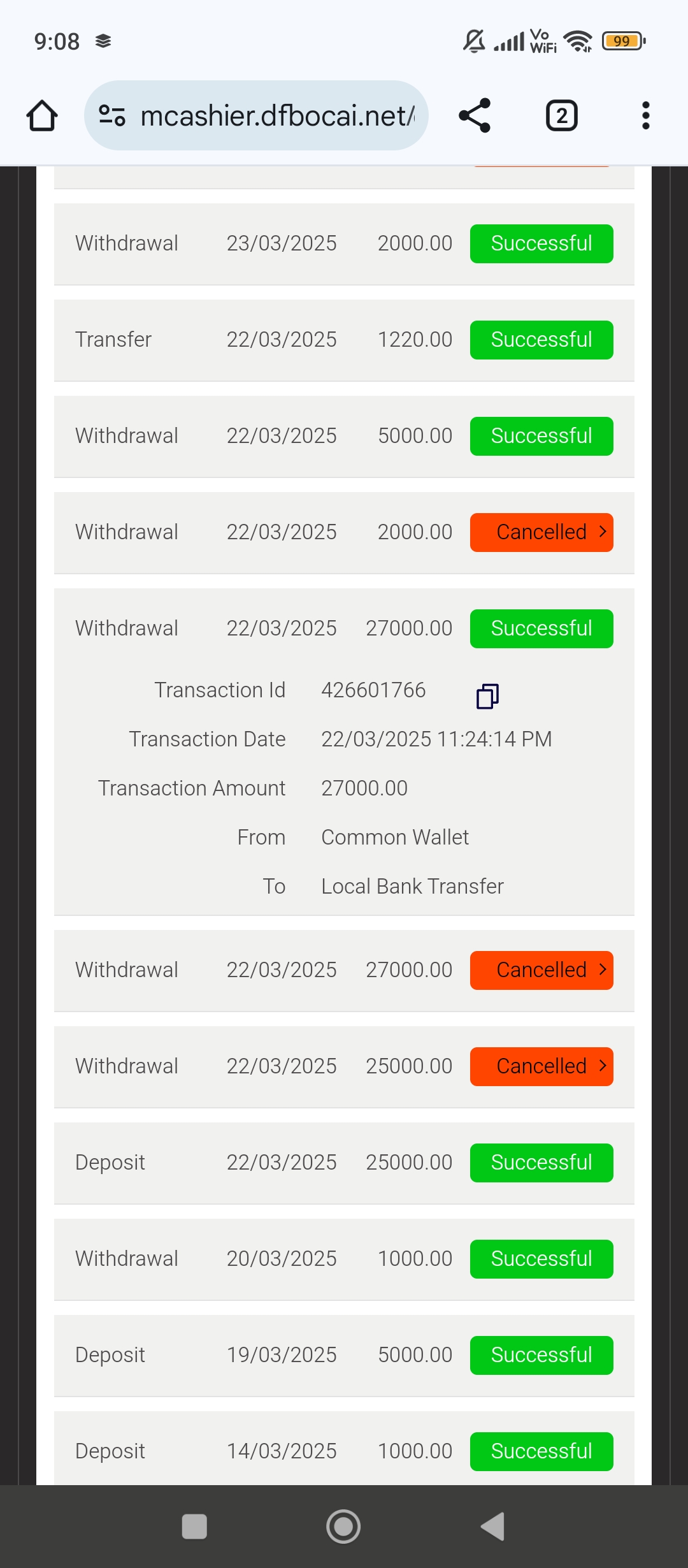Open the 25000.00 deposit row
Screen dimensions: 688x1568
point(344,1163)
